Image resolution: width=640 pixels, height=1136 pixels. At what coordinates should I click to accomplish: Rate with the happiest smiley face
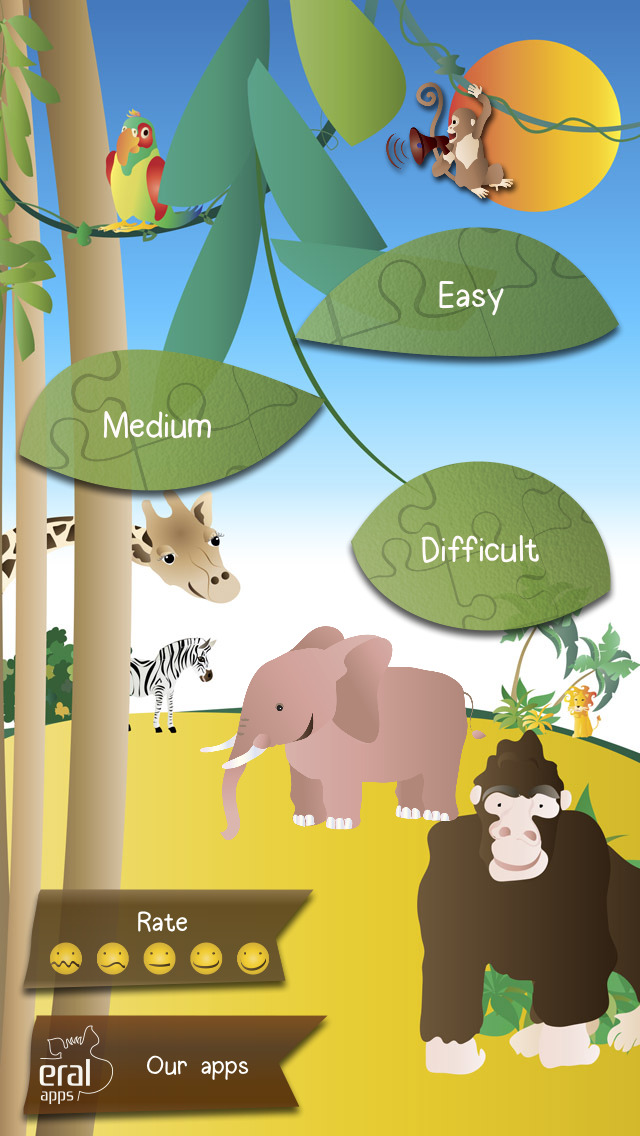pyautogui.click(x=252, y=958)
